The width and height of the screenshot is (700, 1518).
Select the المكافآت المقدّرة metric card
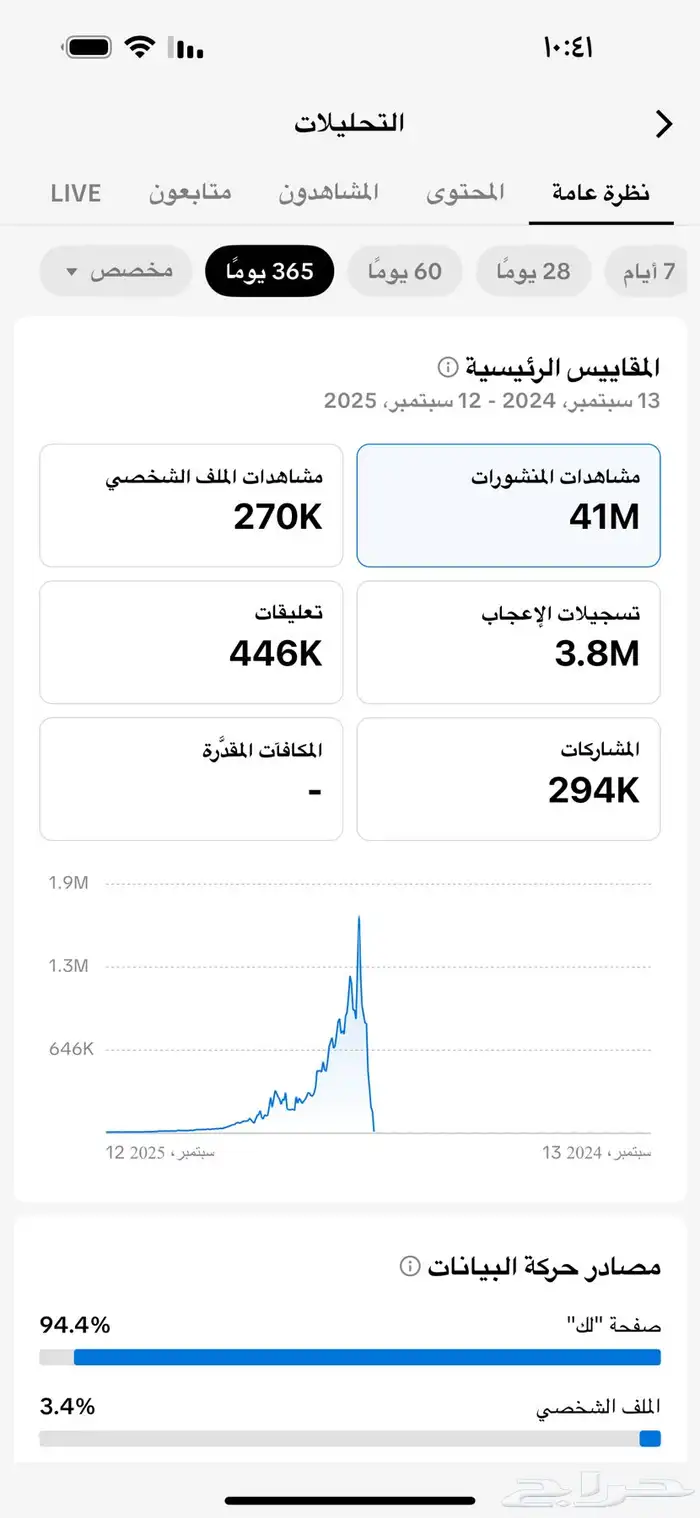point(191,779)
